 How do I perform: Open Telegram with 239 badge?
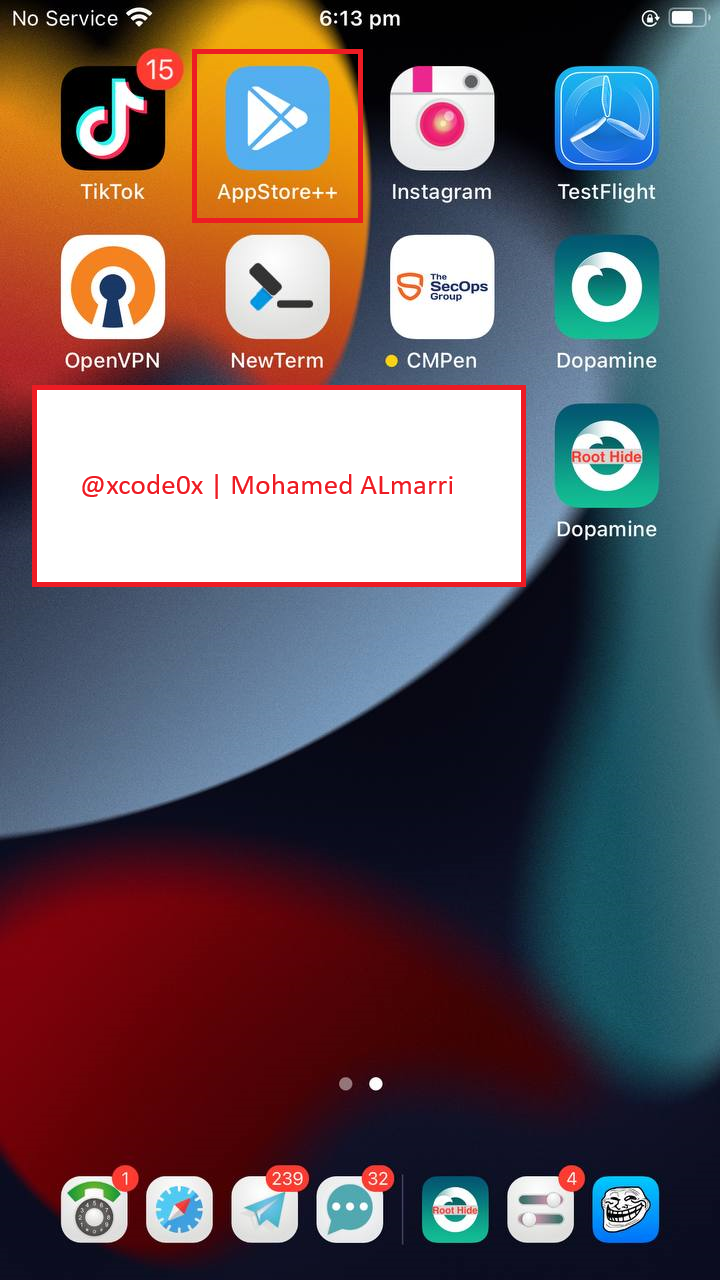click(265, 1210)
